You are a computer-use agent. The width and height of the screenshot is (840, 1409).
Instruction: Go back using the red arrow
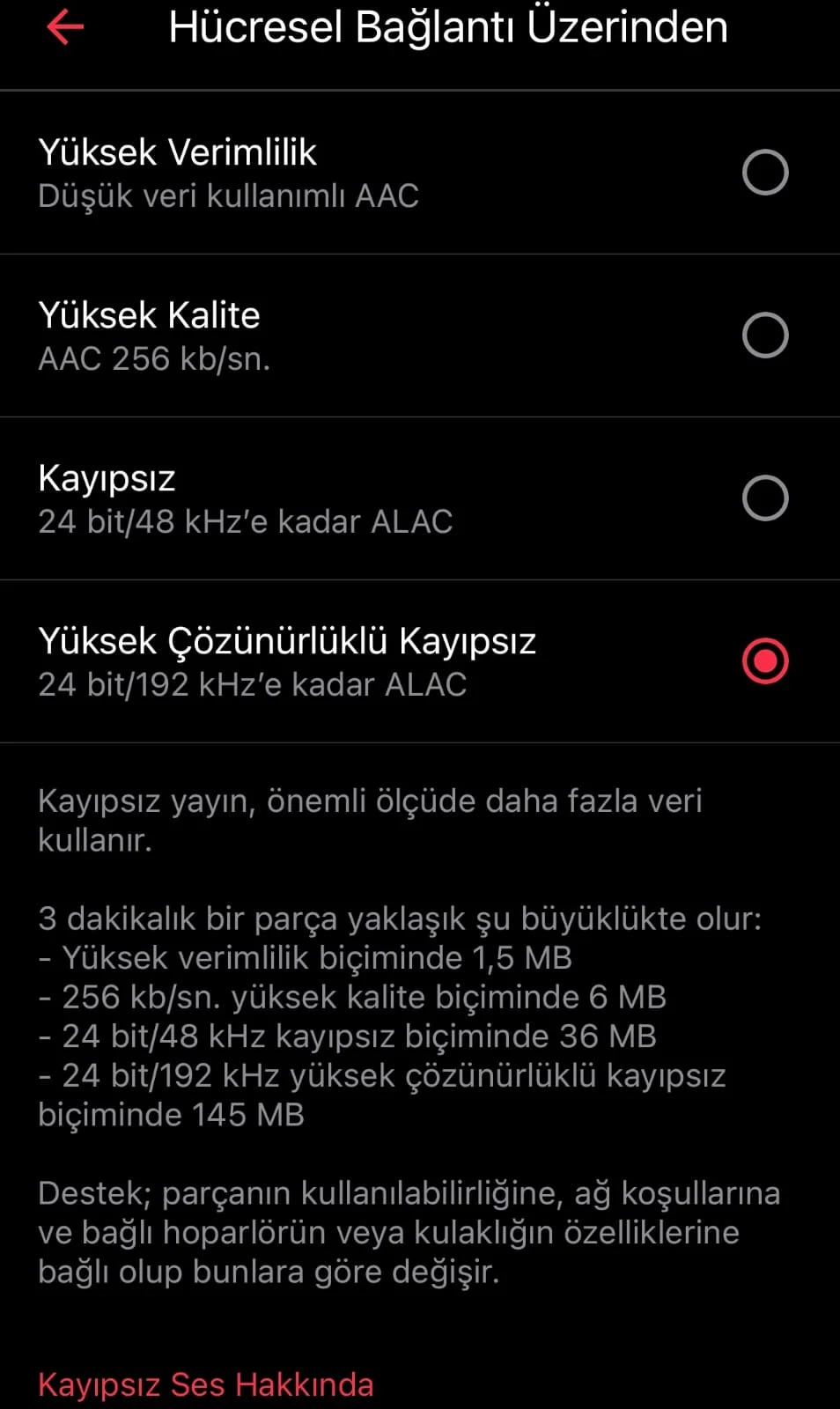coord(65,27)
